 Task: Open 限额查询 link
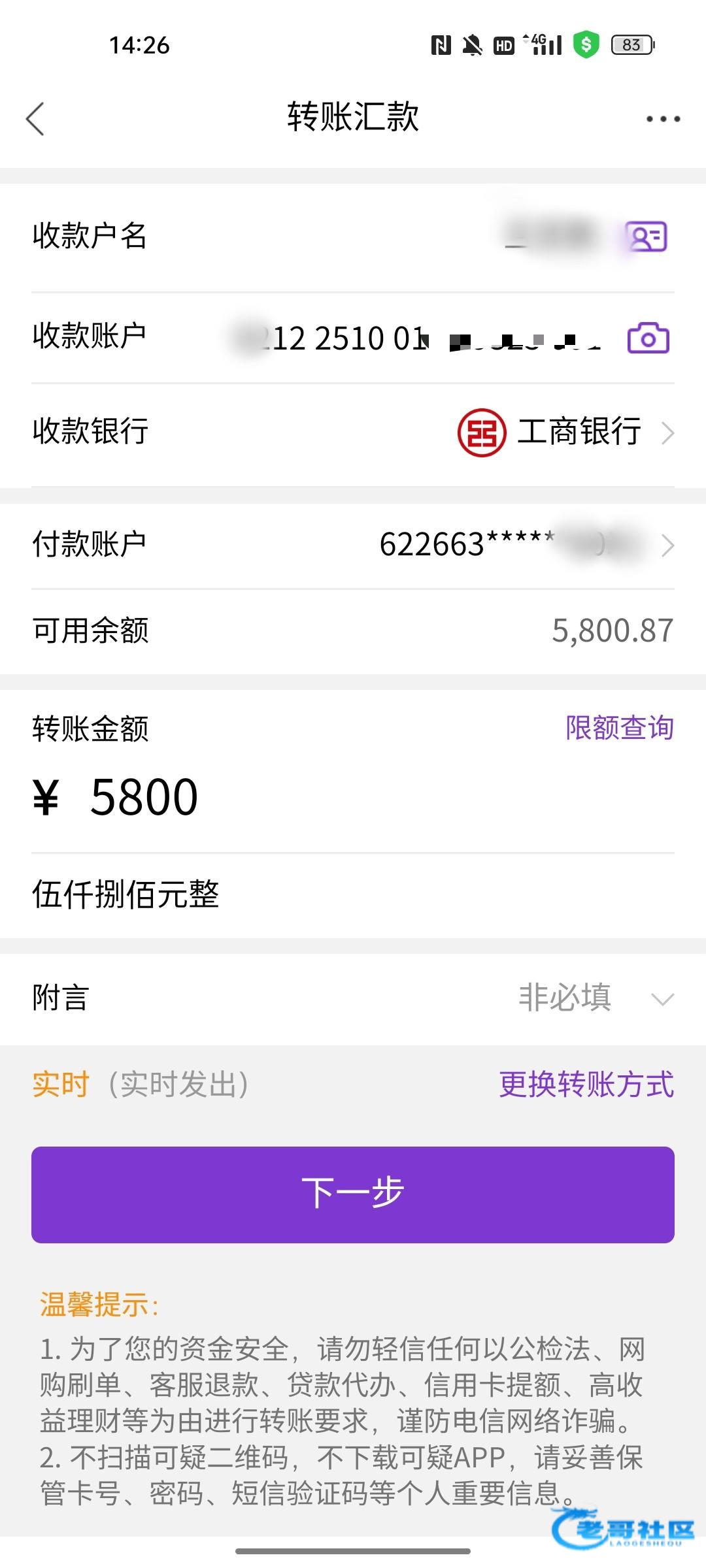619,728
